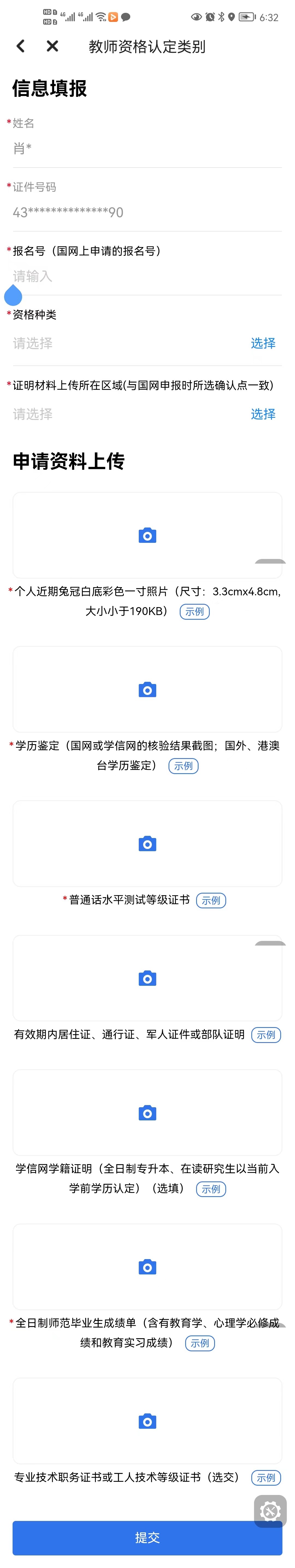The image size is (295, 1568).
Task: Enter the 报名号 registration number
Action: 146,276
